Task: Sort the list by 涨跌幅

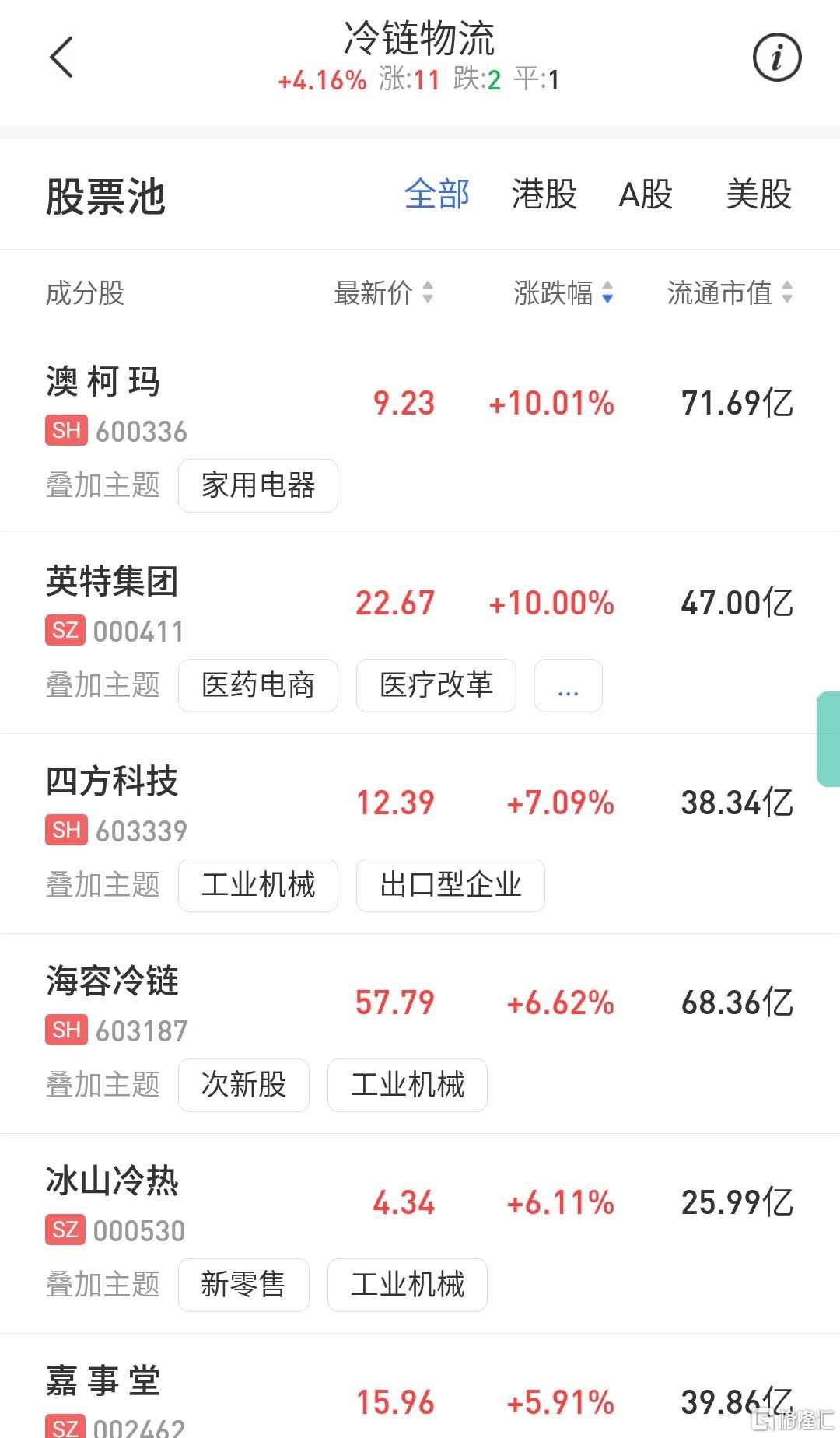Action: point(564,293)
